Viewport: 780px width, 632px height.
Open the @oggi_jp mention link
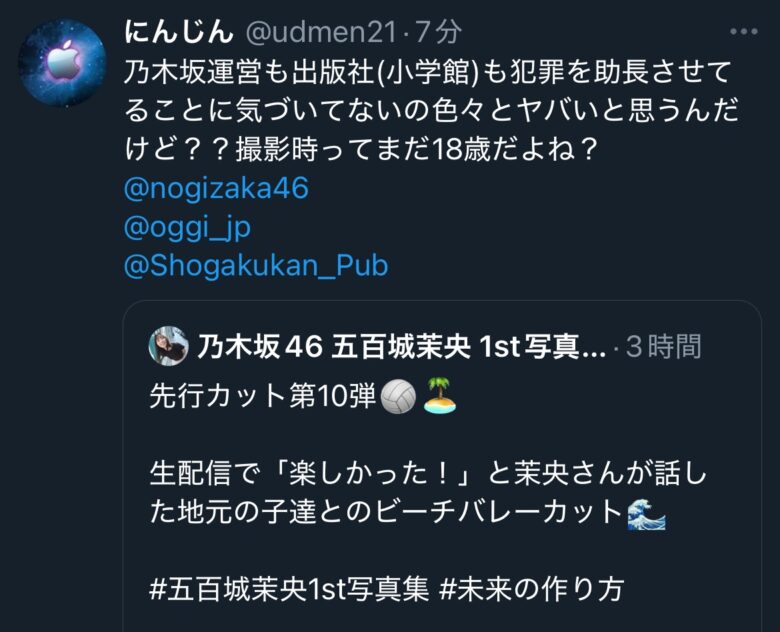(x=186, y=227)
